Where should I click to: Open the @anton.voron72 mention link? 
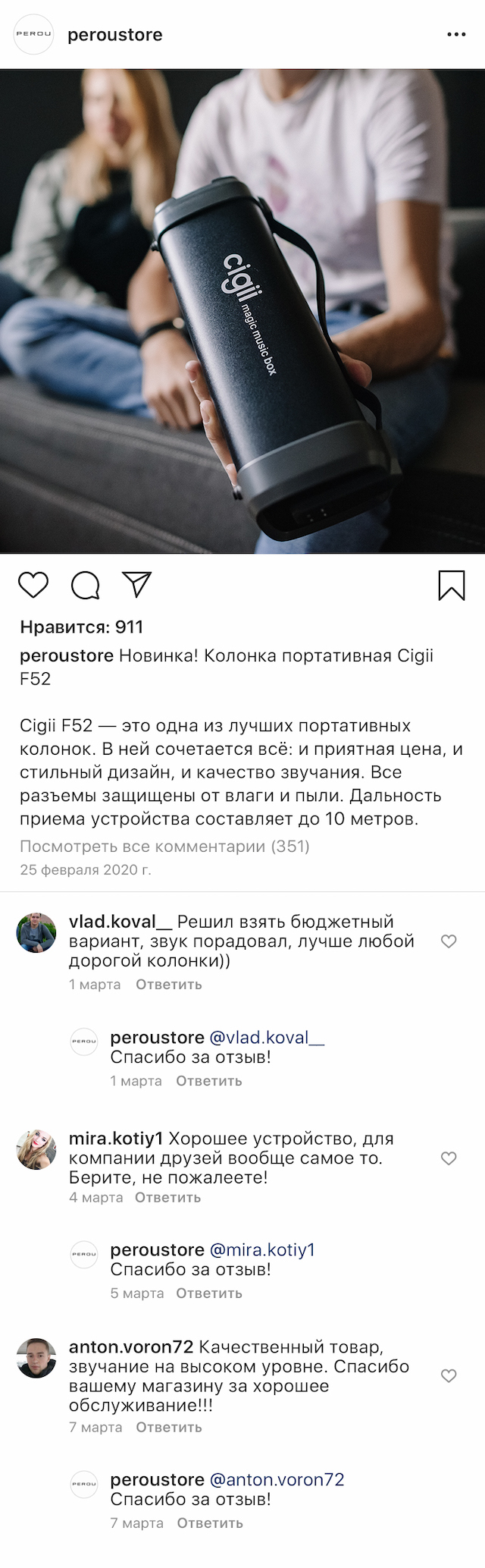click(277, 1480)
